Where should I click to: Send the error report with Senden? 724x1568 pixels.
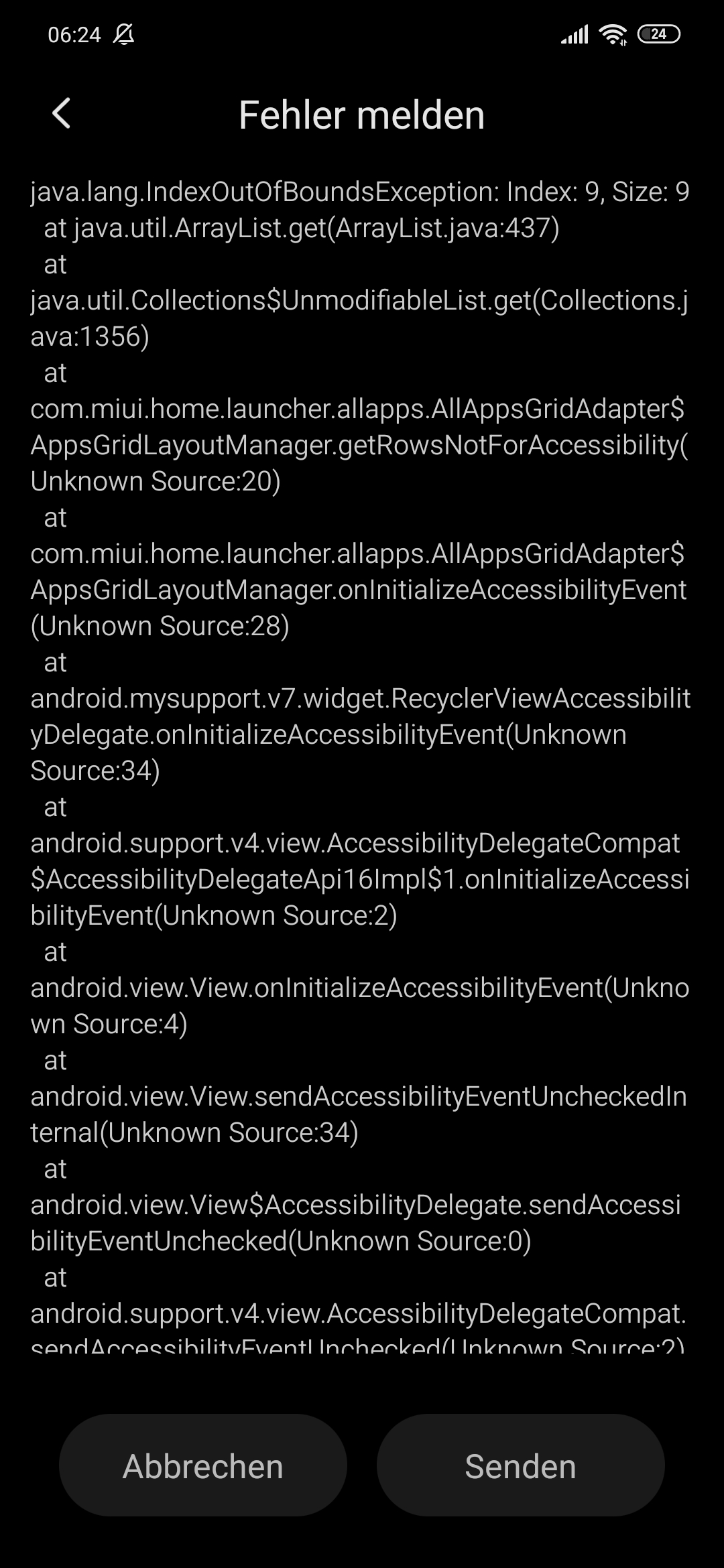(521, 1466)
